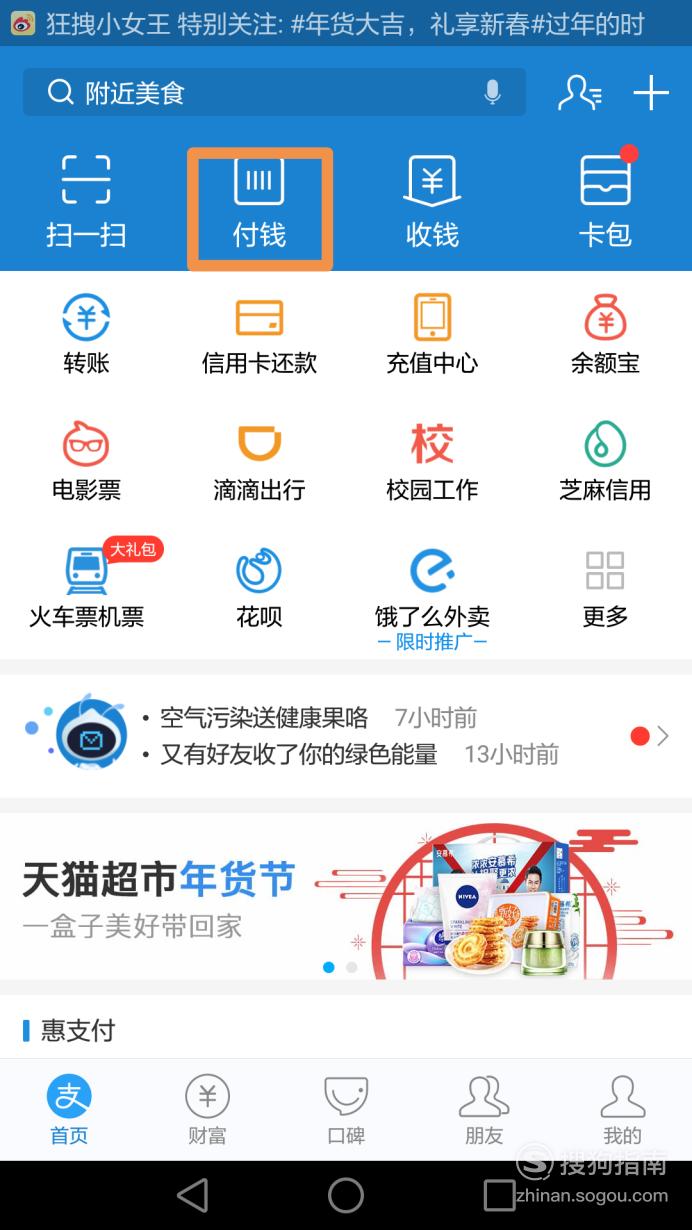Open 付钱 payment code
692x1230 pixels.
[259, 208]
